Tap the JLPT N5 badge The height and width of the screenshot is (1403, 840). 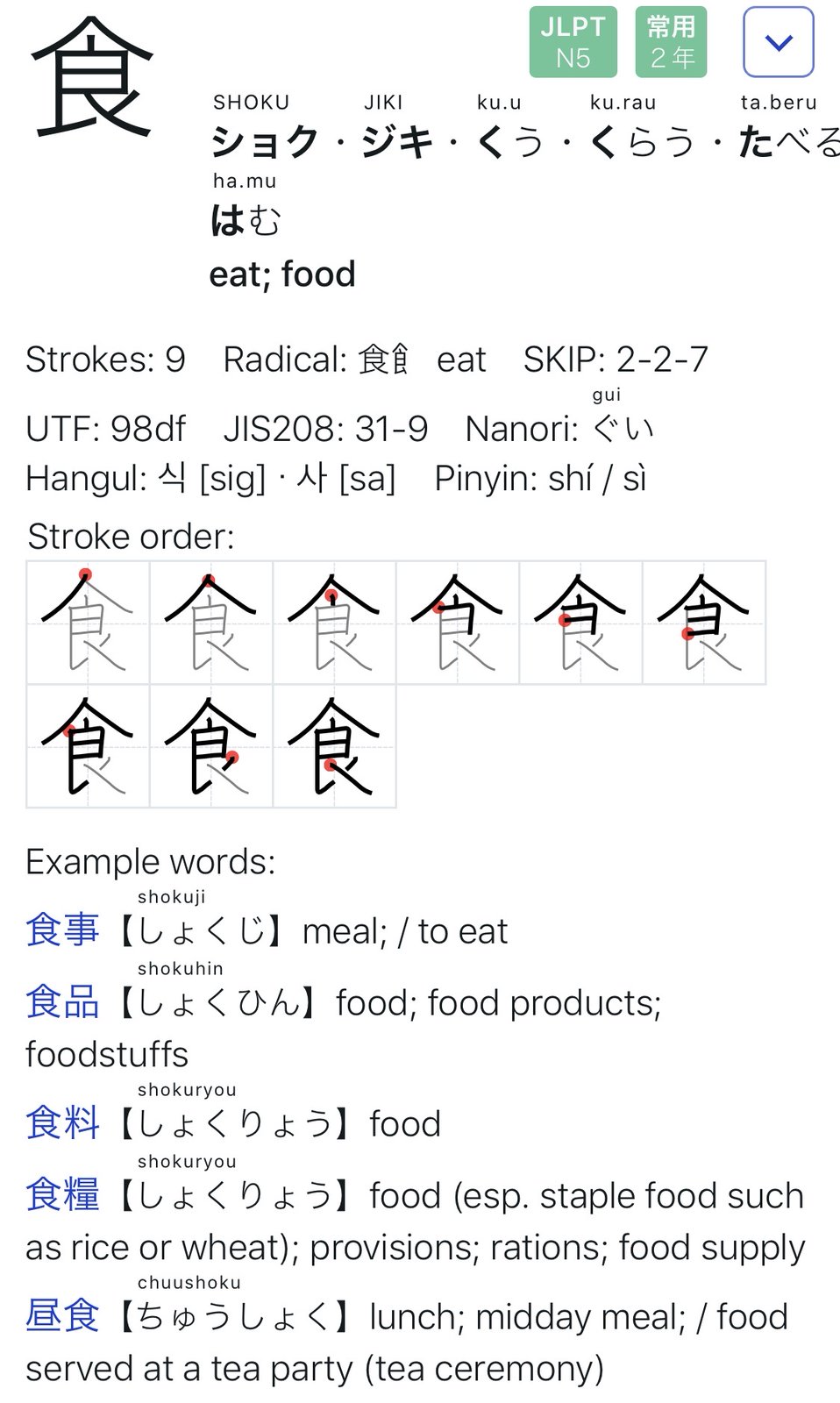(573, 42)
